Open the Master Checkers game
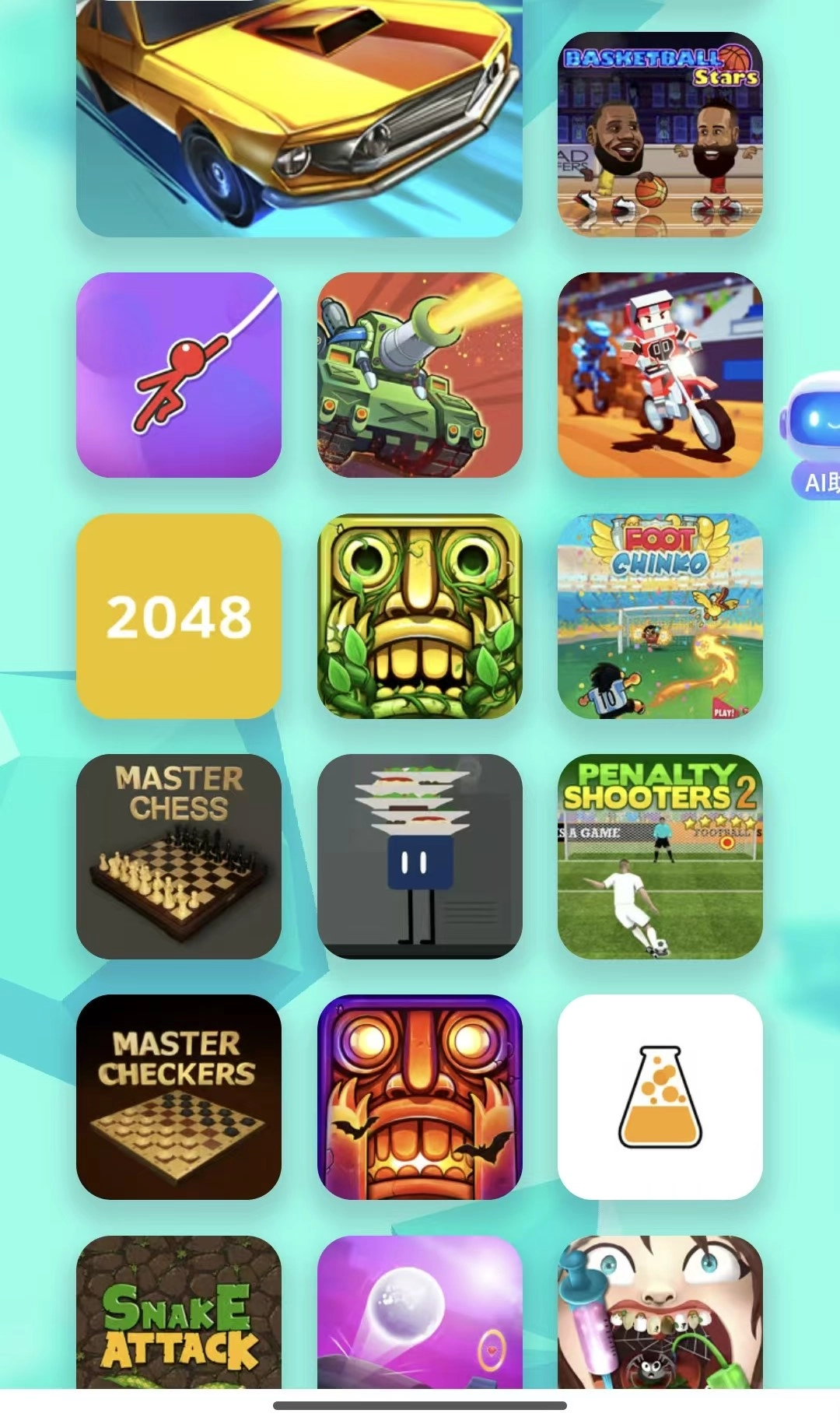This screenshot has width=840, height=1424. pyautogui.click(x=178, y=1096)
